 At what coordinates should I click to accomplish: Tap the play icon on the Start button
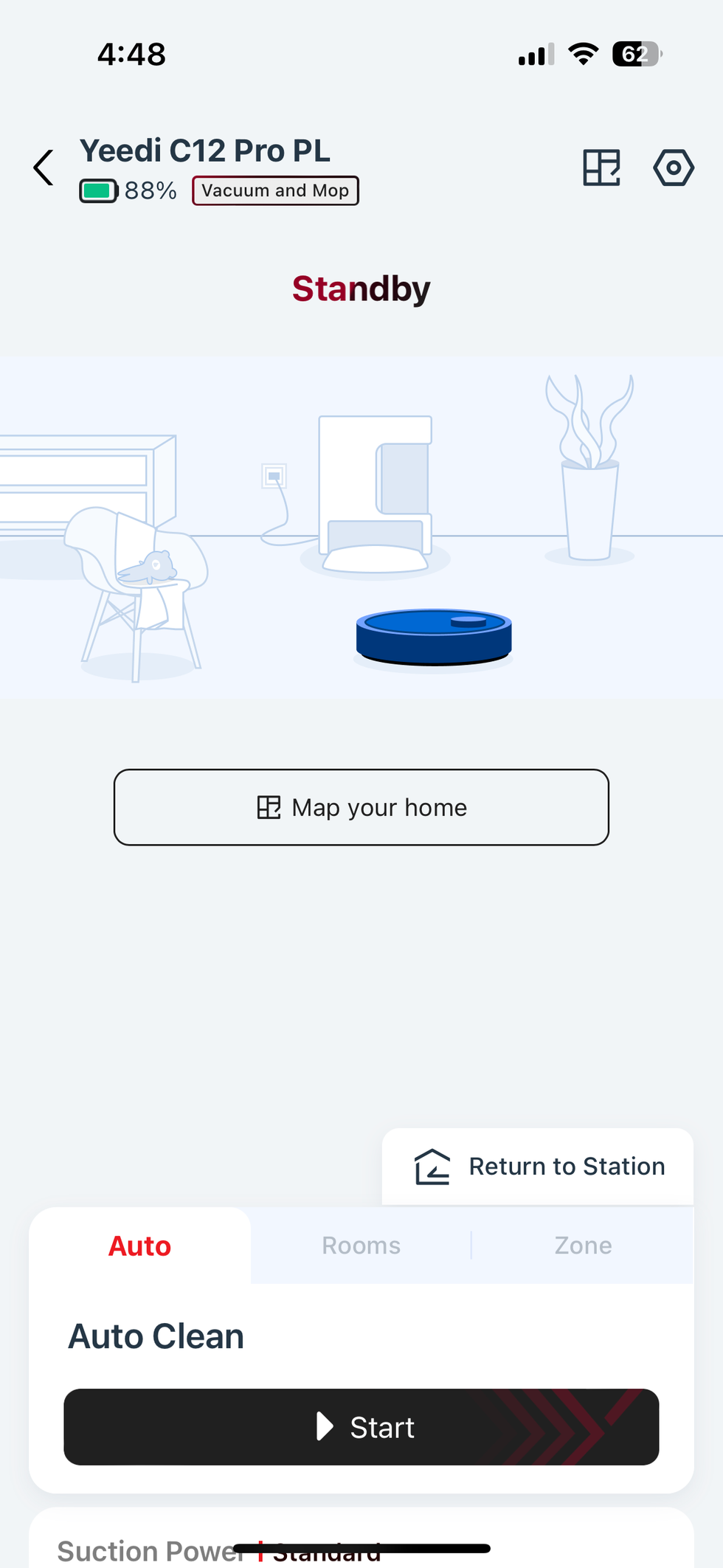point(325,1426)
